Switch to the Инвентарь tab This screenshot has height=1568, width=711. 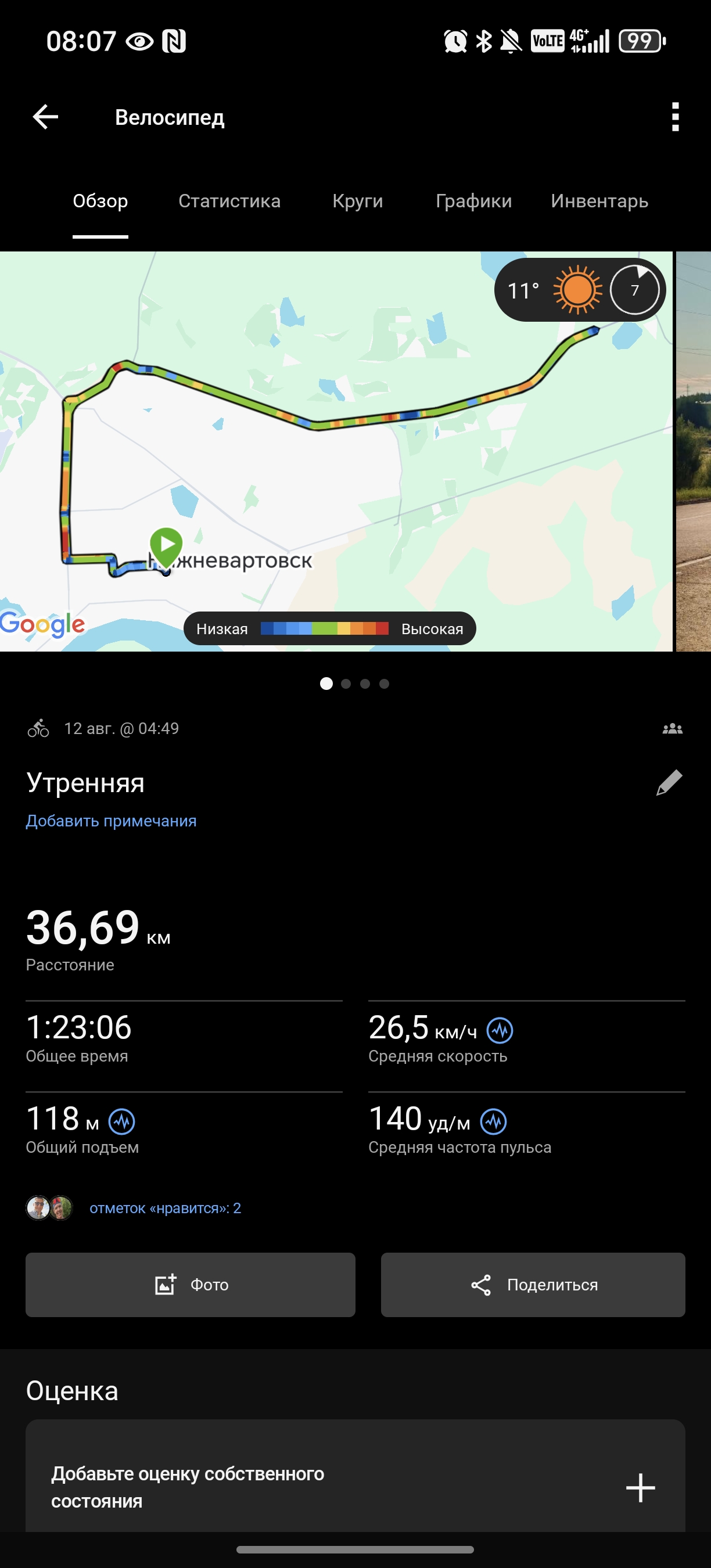[599, 201]
